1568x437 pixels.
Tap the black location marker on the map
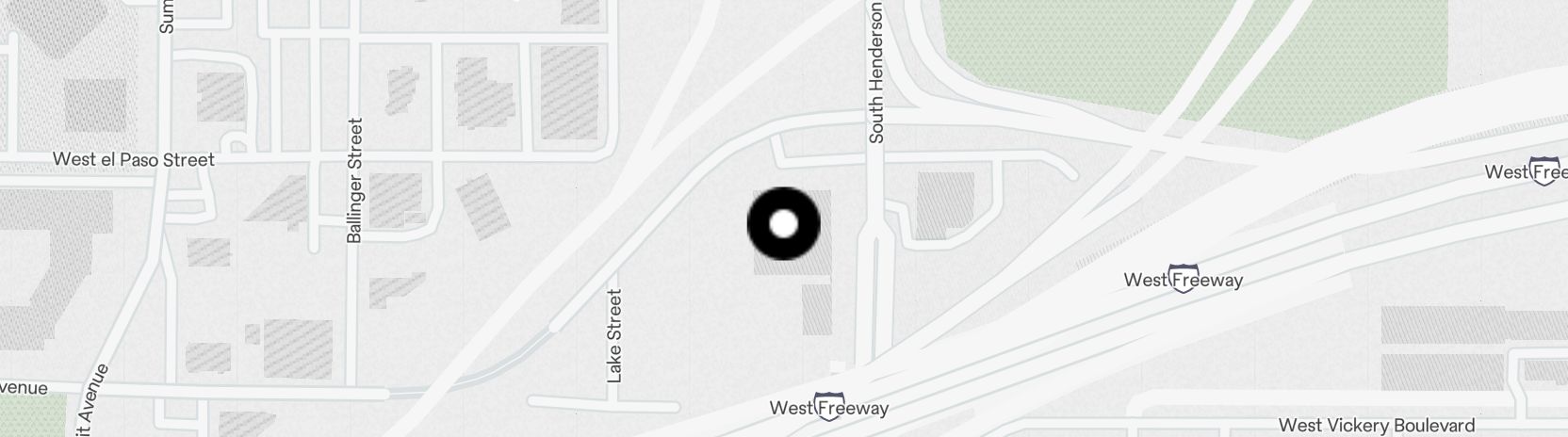783,225
